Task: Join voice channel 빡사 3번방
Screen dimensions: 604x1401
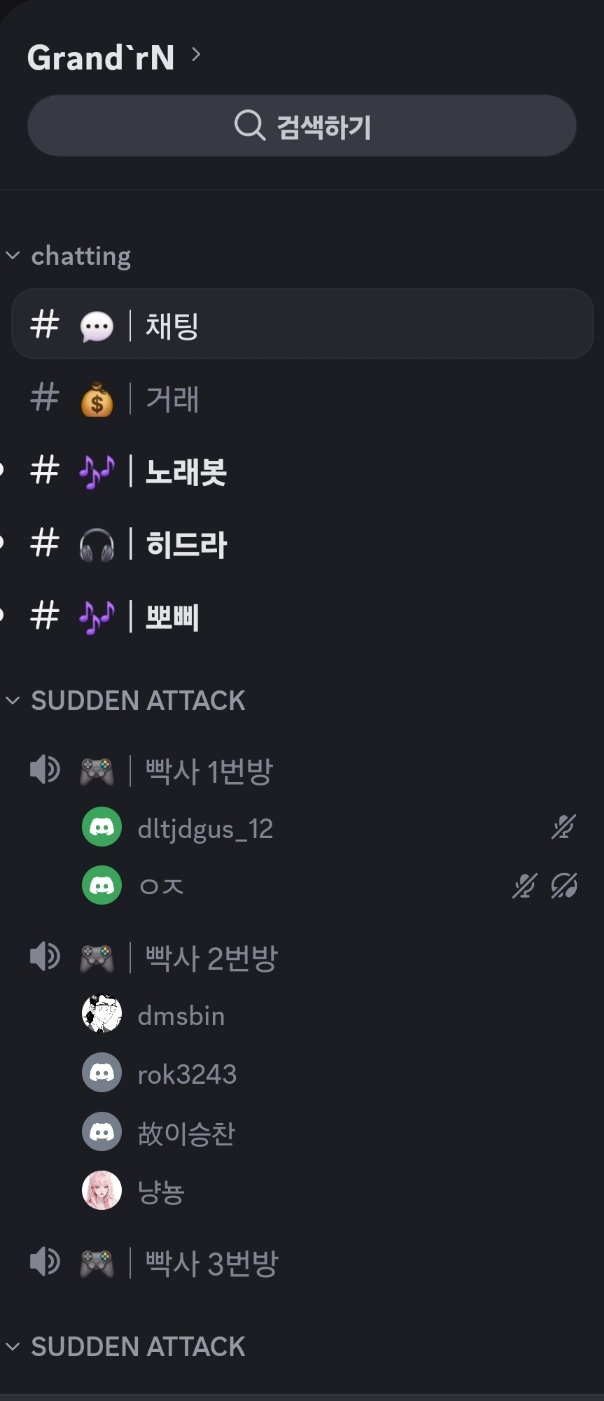Action: (210, 1263)
